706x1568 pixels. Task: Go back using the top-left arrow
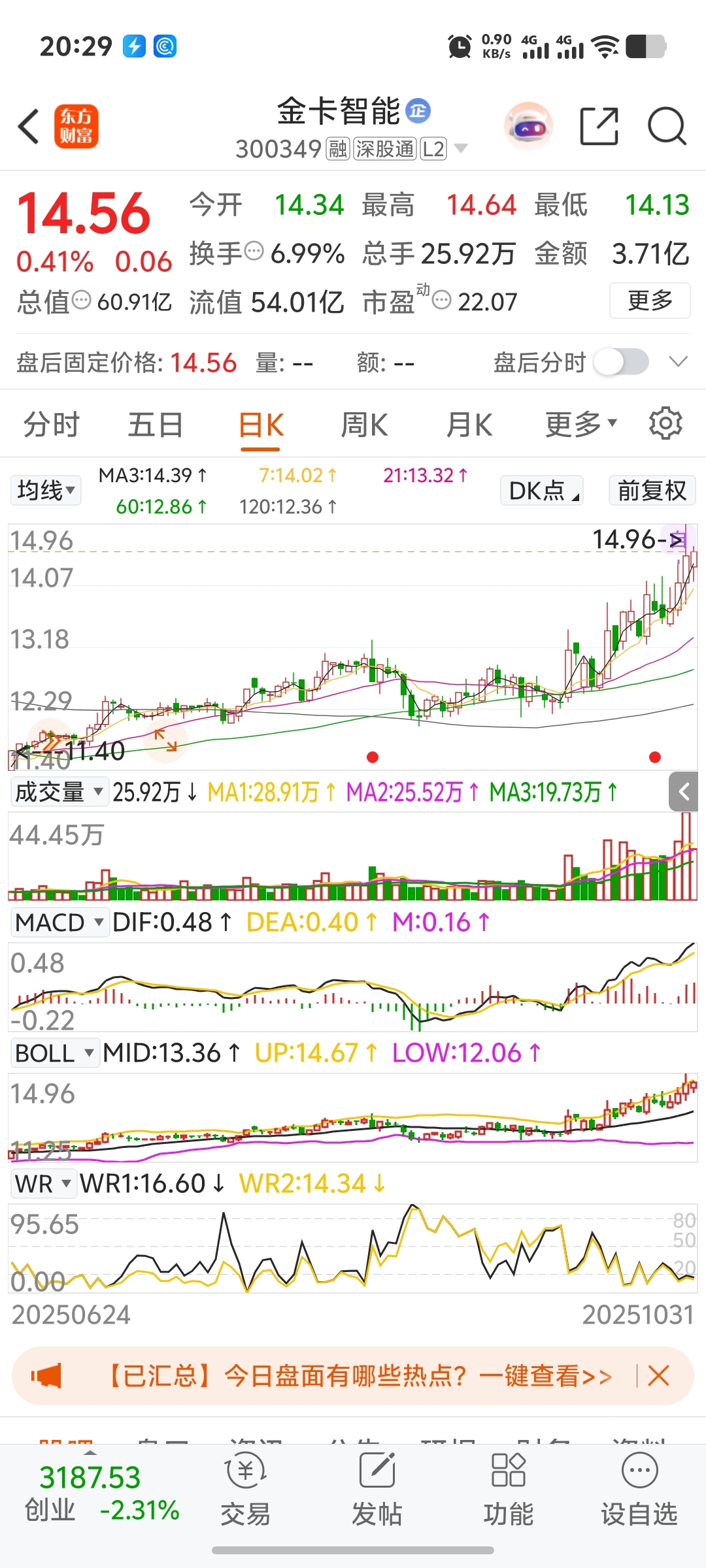point(29,126)
